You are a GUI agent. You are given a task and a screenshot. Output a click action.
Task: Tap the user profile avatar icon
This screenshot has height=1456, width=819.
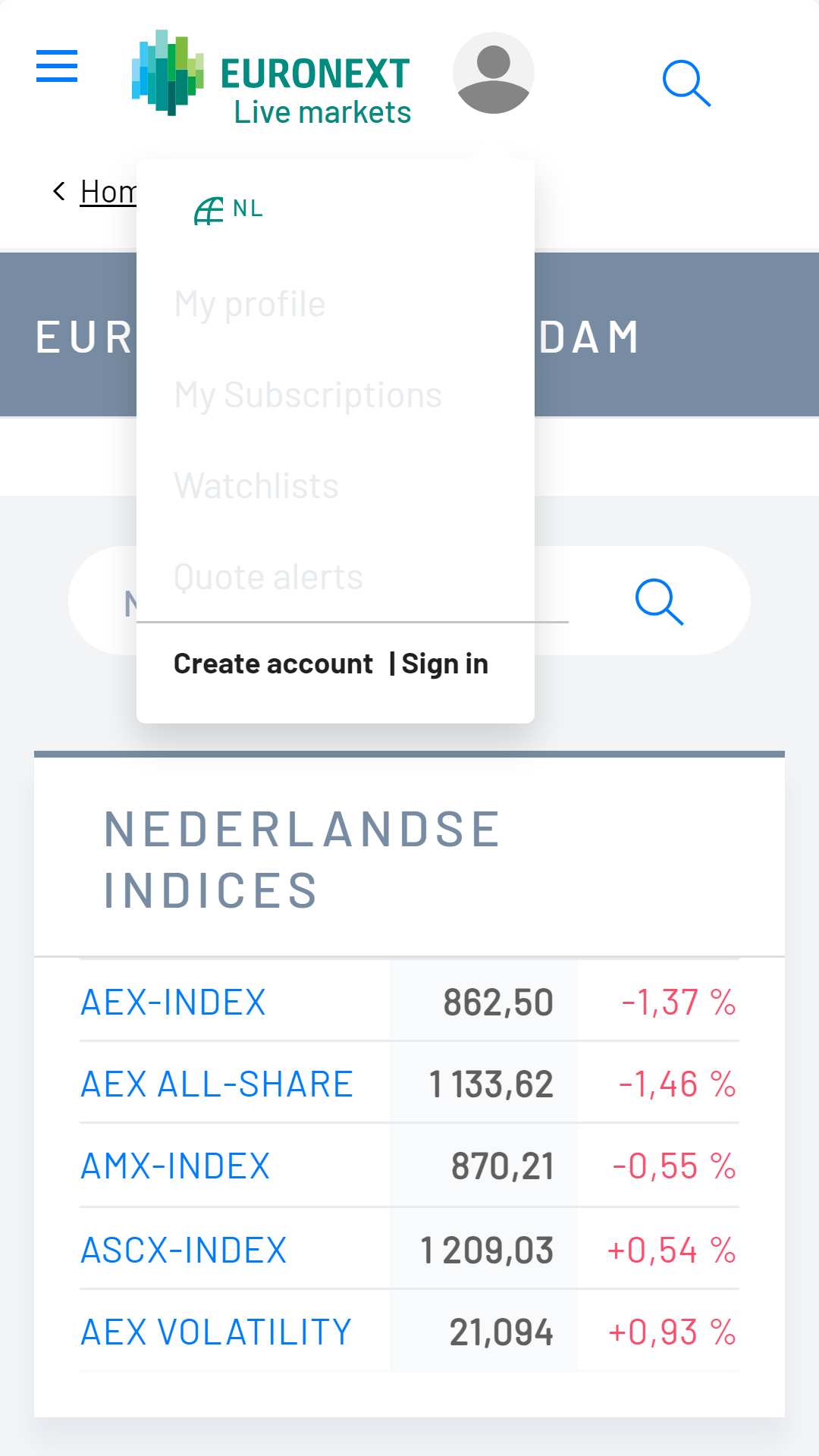pyautogui.click(x=494, y=73)
